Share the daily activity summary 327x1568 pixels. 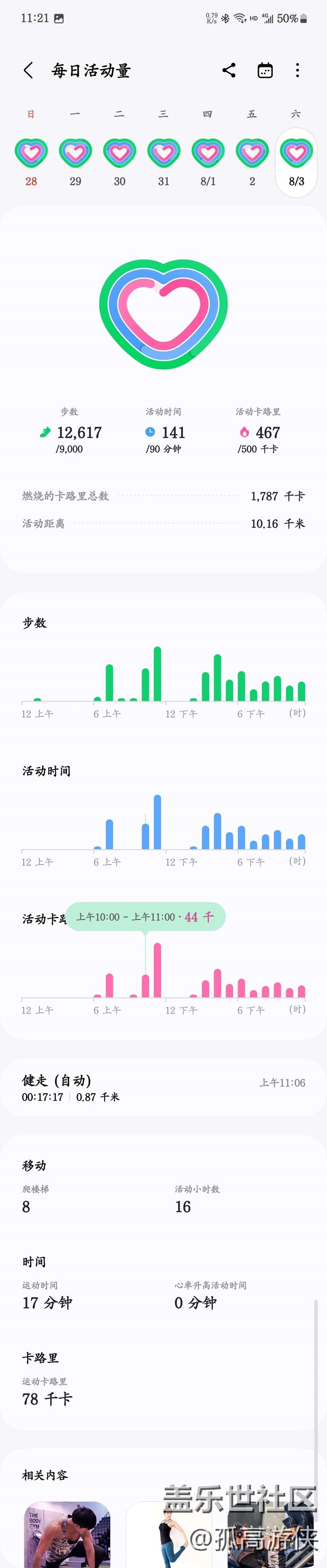coord(229,70)
